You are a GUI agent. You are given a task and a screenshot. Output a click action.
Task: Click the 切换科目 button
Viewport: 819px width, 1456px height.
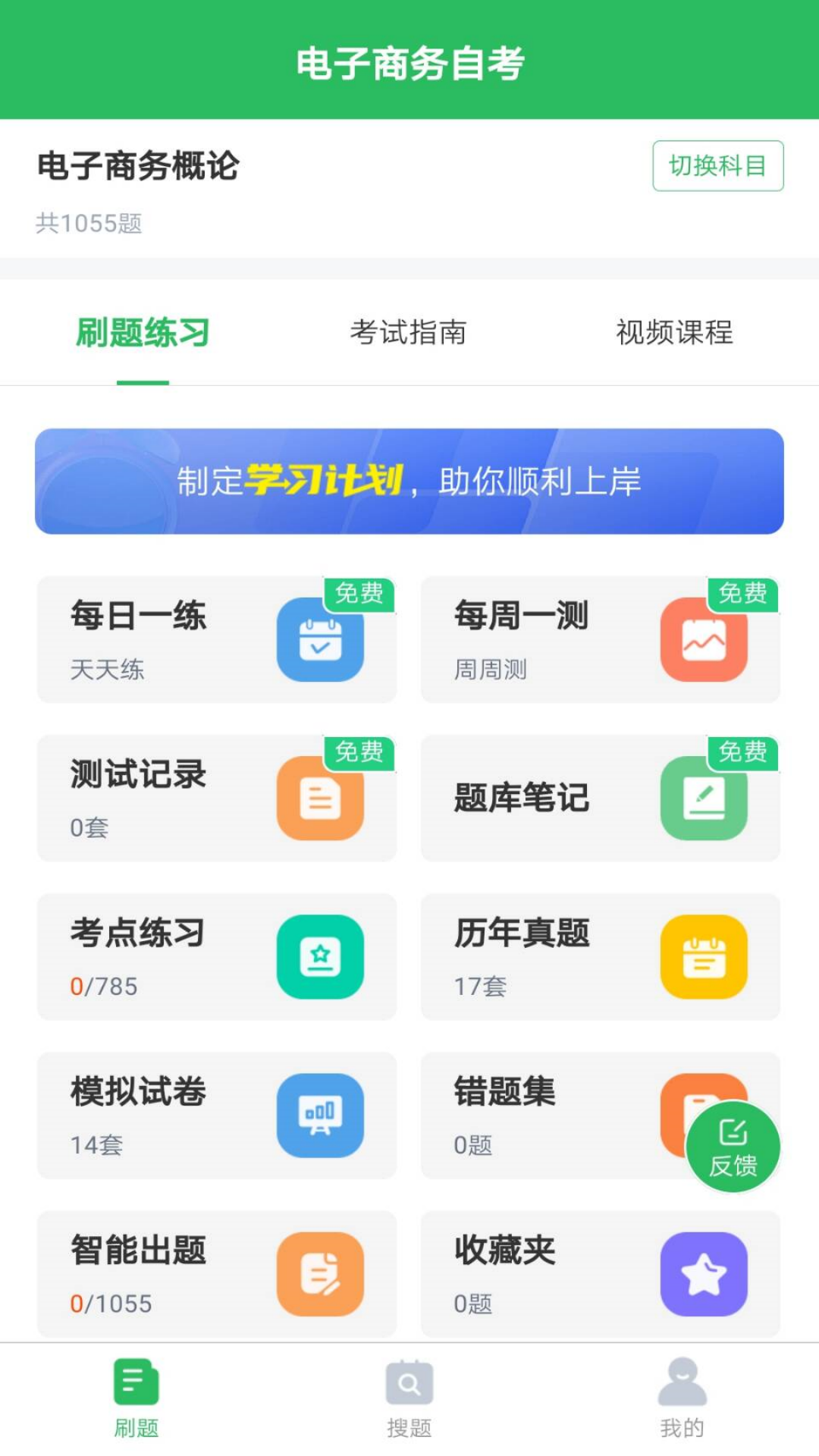pyautogui.click(x=719, y=165)
